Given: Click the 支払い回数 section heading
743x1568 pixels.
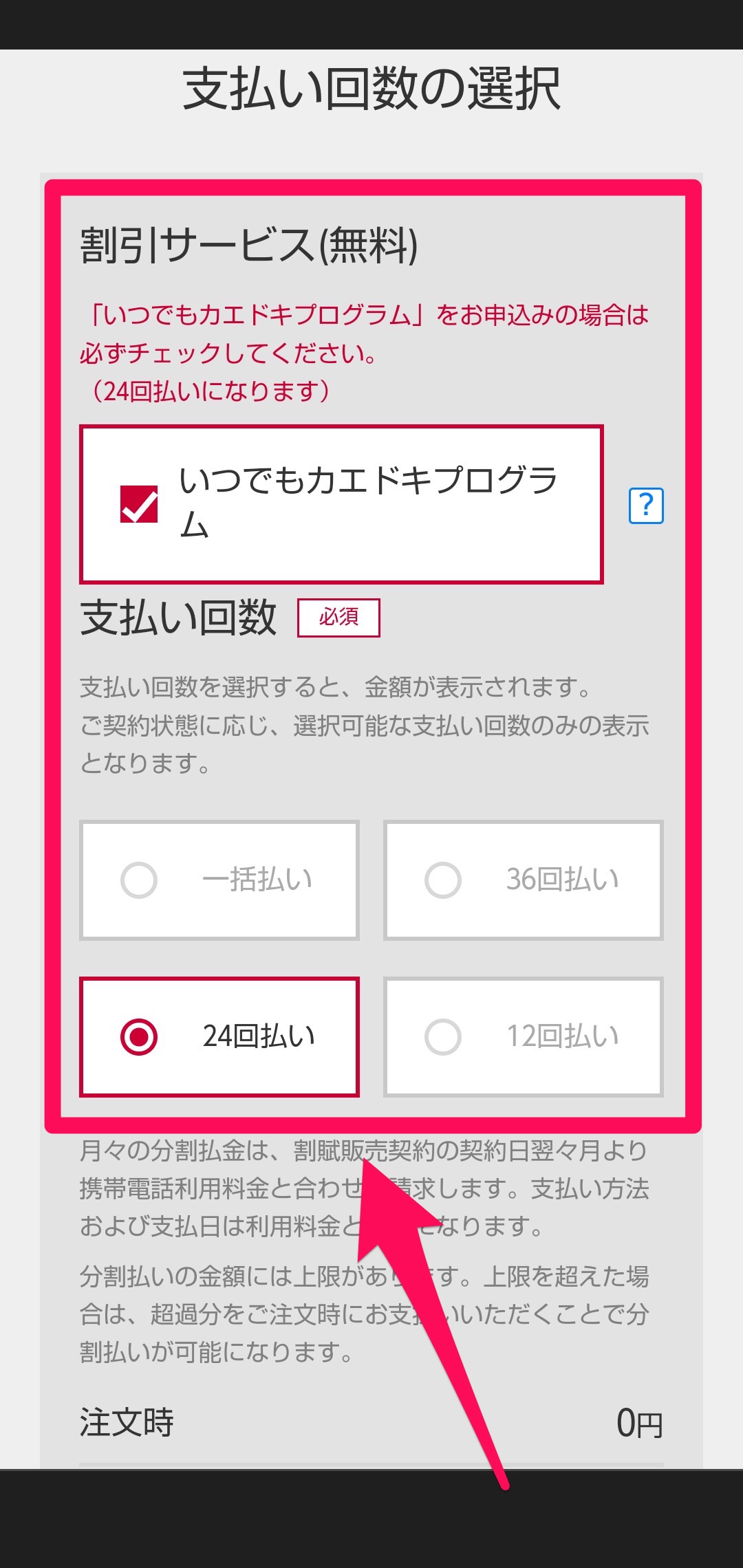Looking at the screenshot, I should tap(179, 618).
